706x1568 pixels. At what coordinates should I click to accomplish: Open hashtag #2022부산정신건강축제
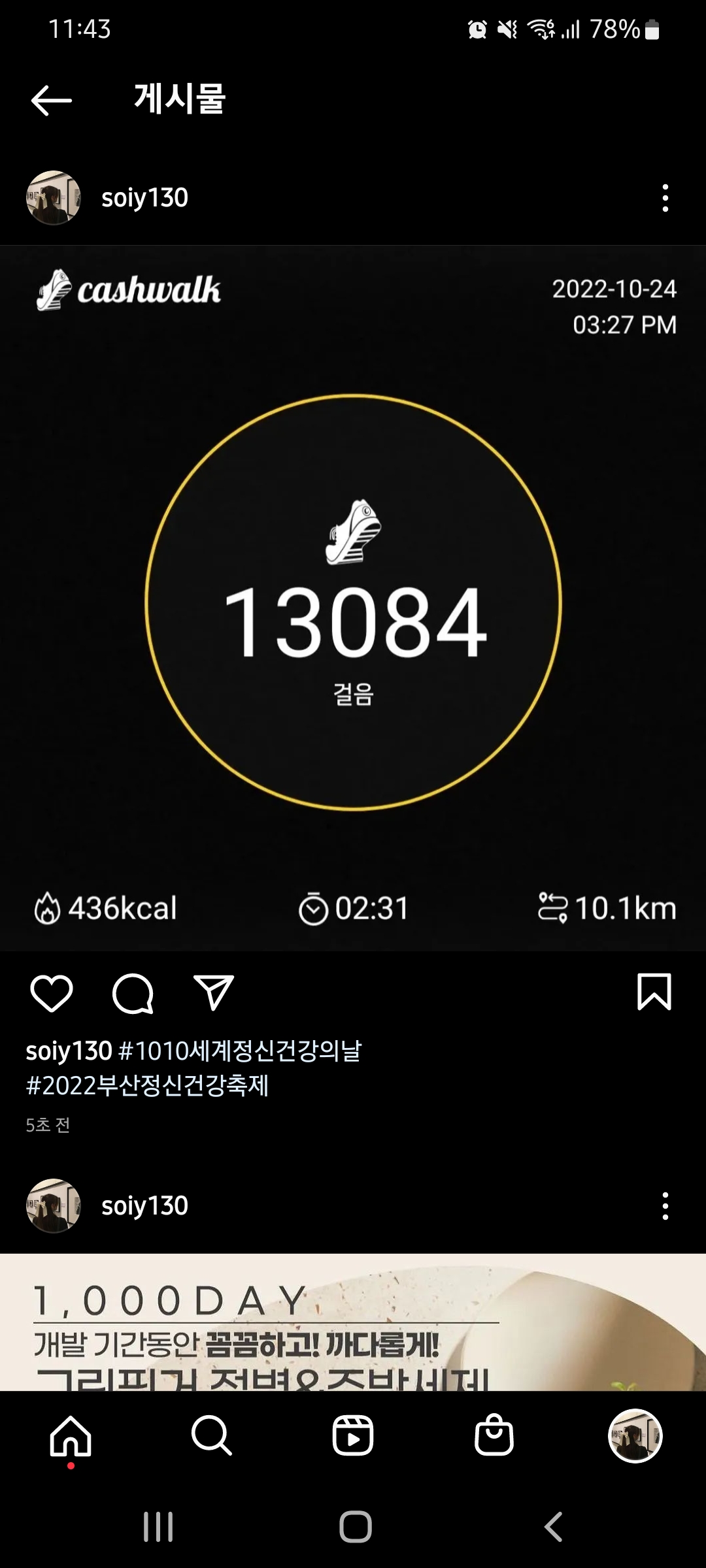point(148,1085)
